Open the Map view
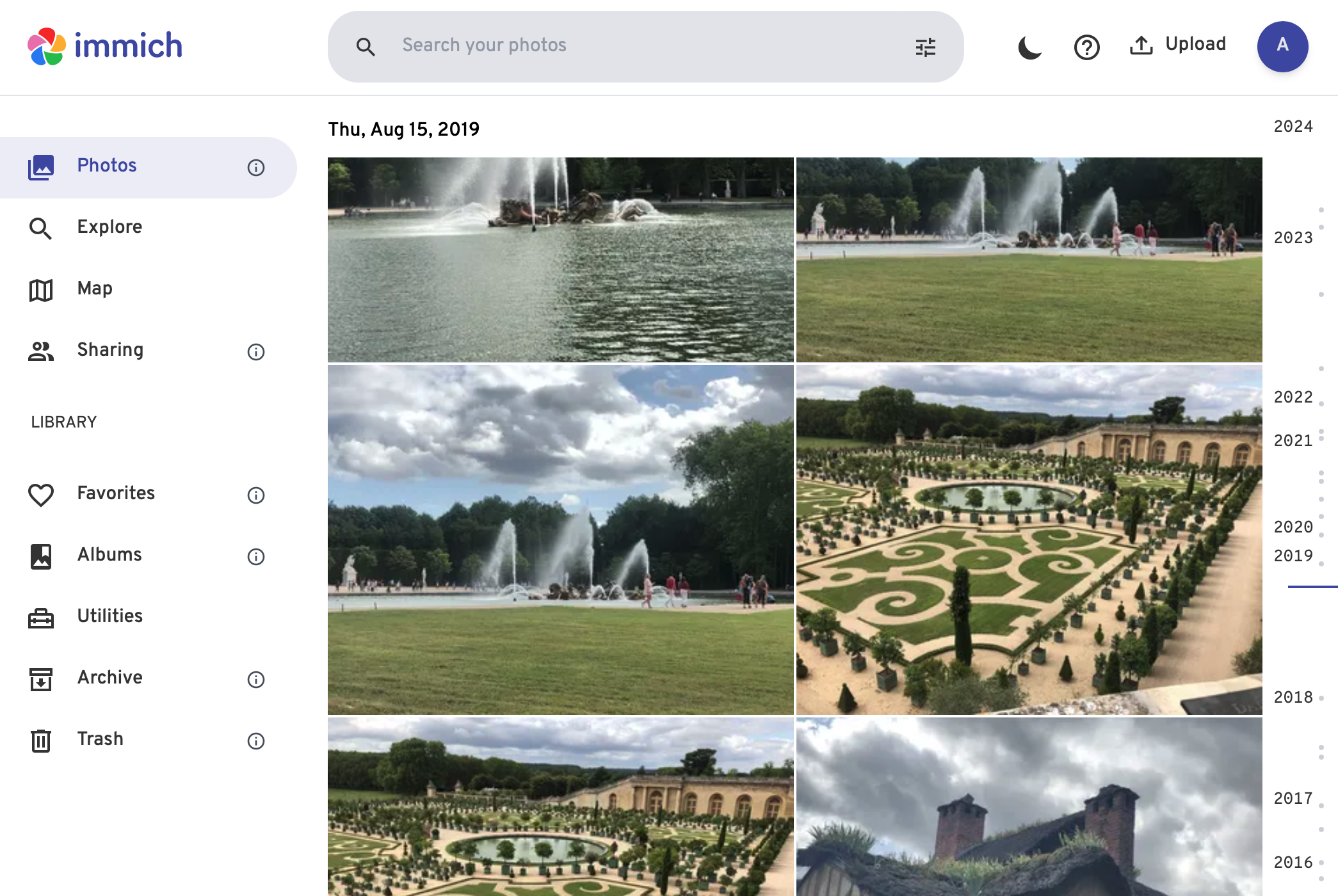 tap(95, 289)
